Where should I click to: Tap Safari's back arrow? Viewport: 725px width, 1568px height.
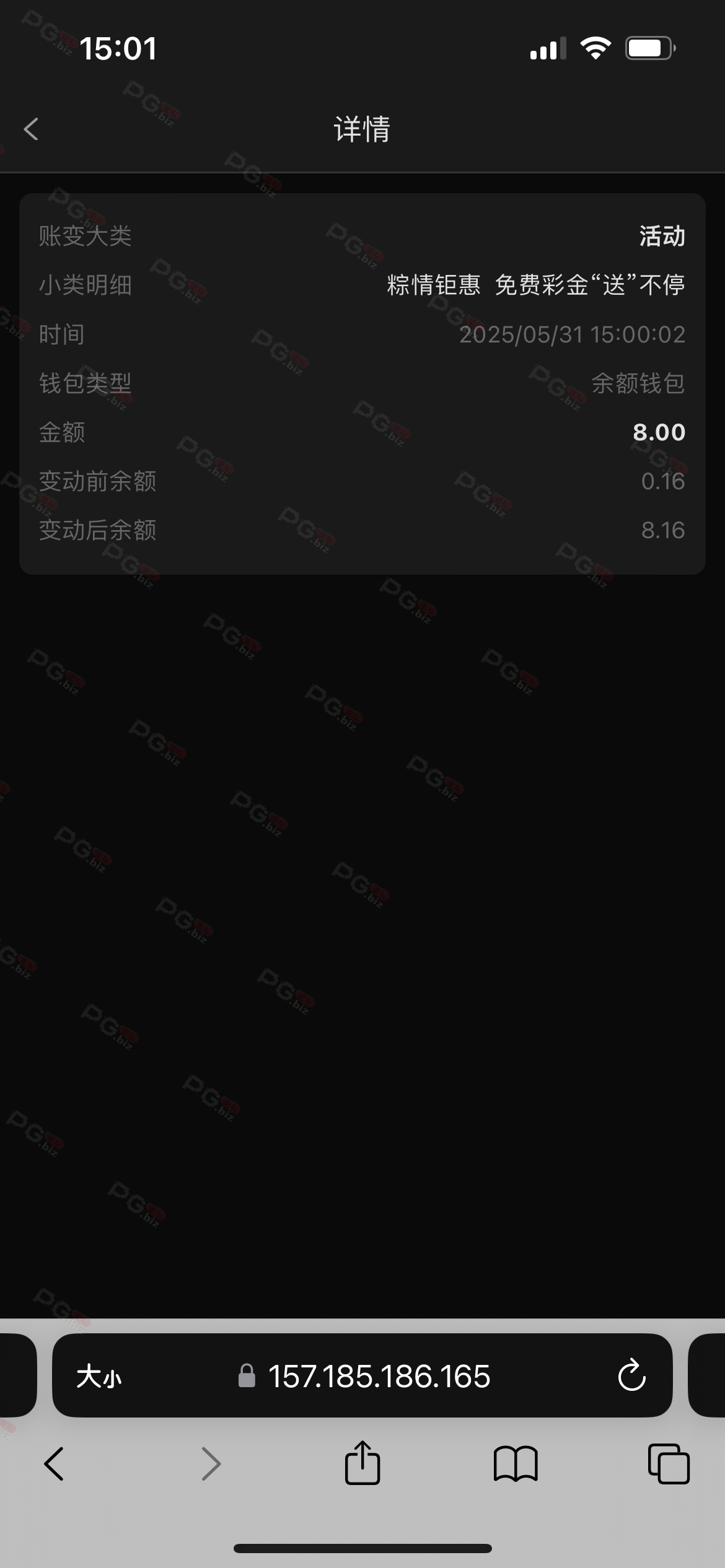(54, 1464)
